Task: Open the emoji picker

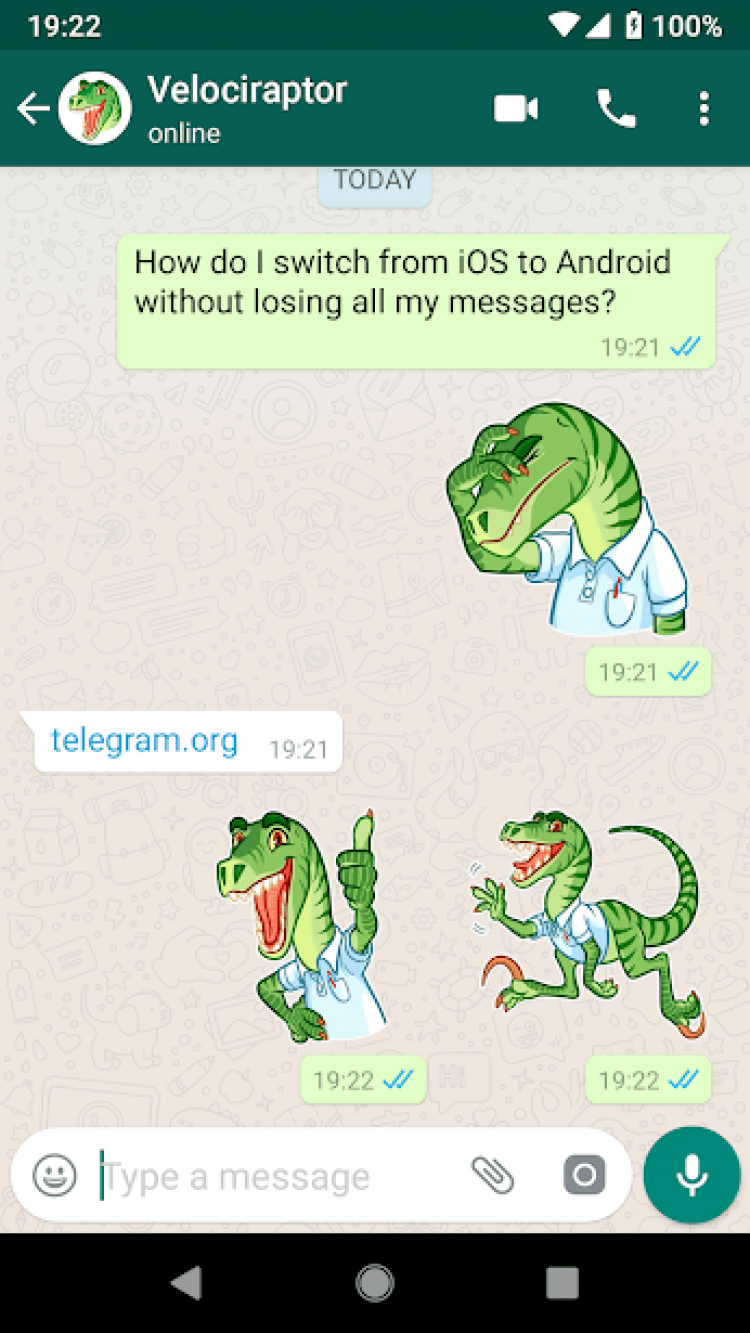Action: 54,1175
